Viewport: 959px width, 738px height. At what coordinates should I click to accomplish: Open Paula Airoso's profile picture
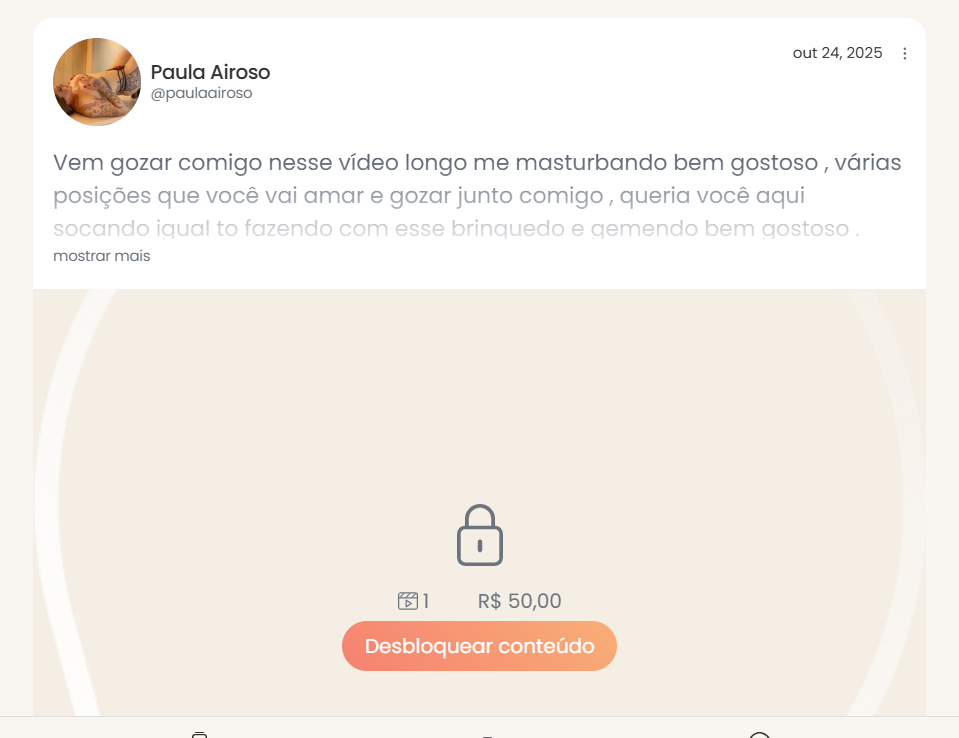click(97, 82)
